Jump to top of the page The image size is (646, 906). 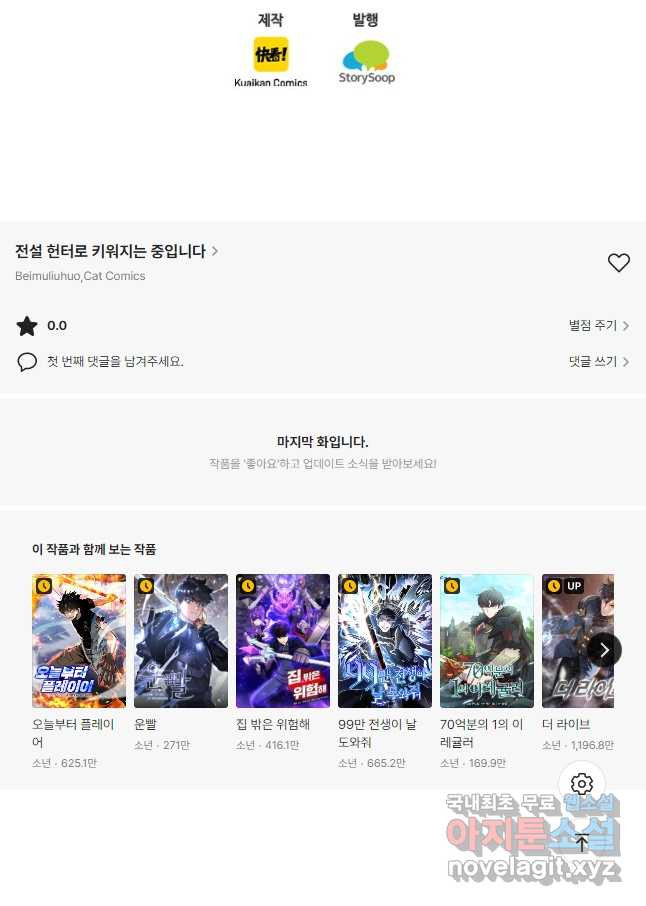point(582,842)
